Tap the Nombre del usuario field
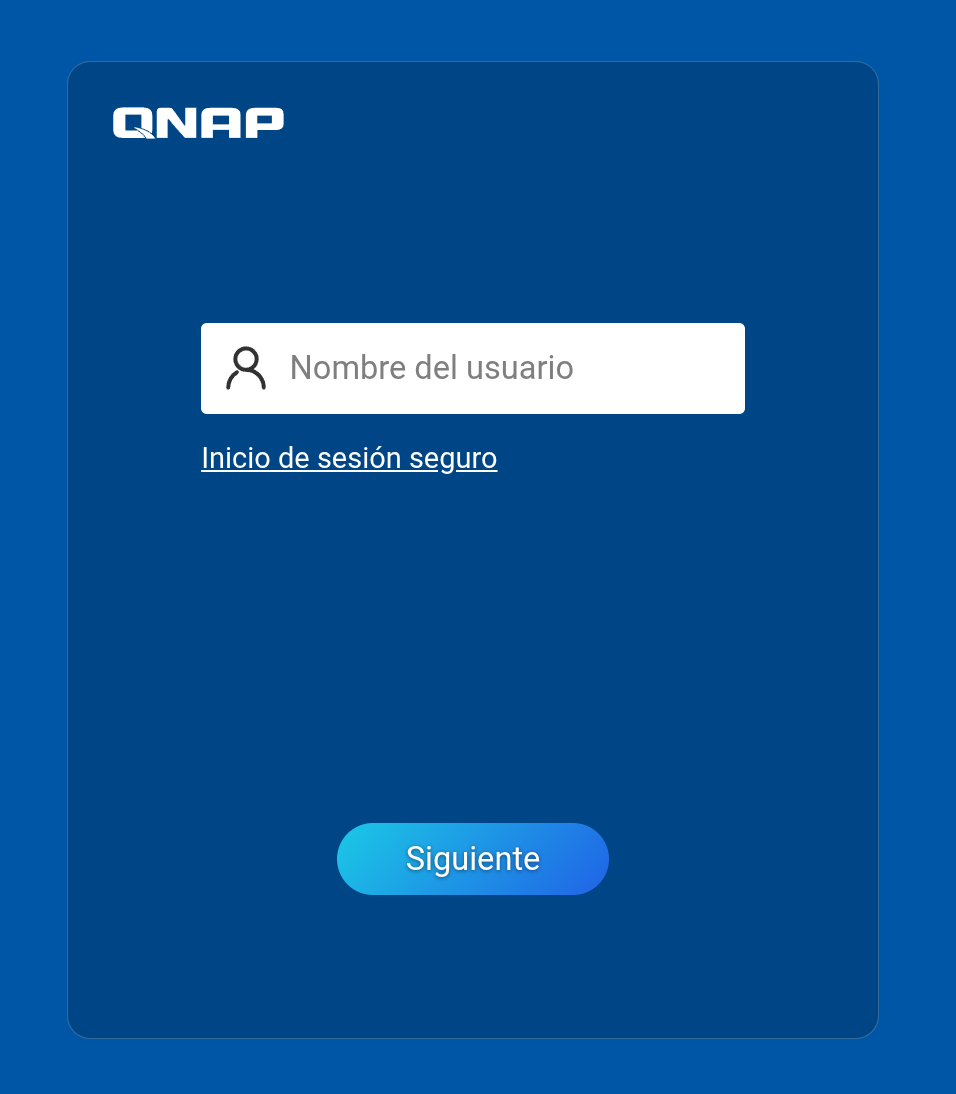 tap(500, 368)
